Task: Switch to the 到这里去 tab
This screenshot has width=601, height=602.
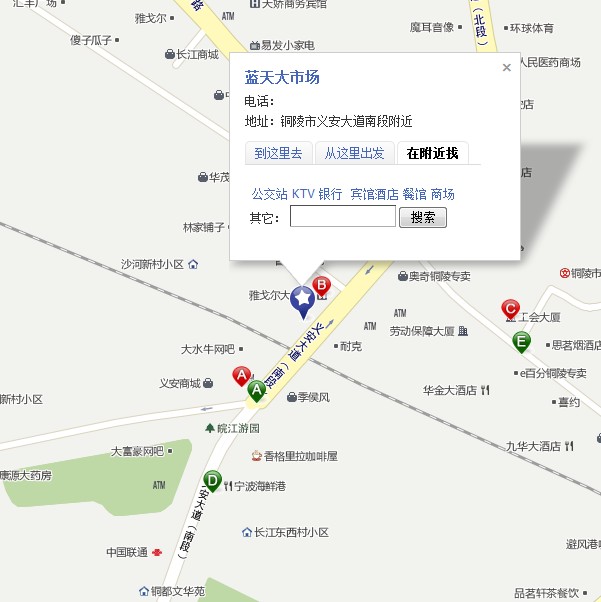Action: pos(278,153)
